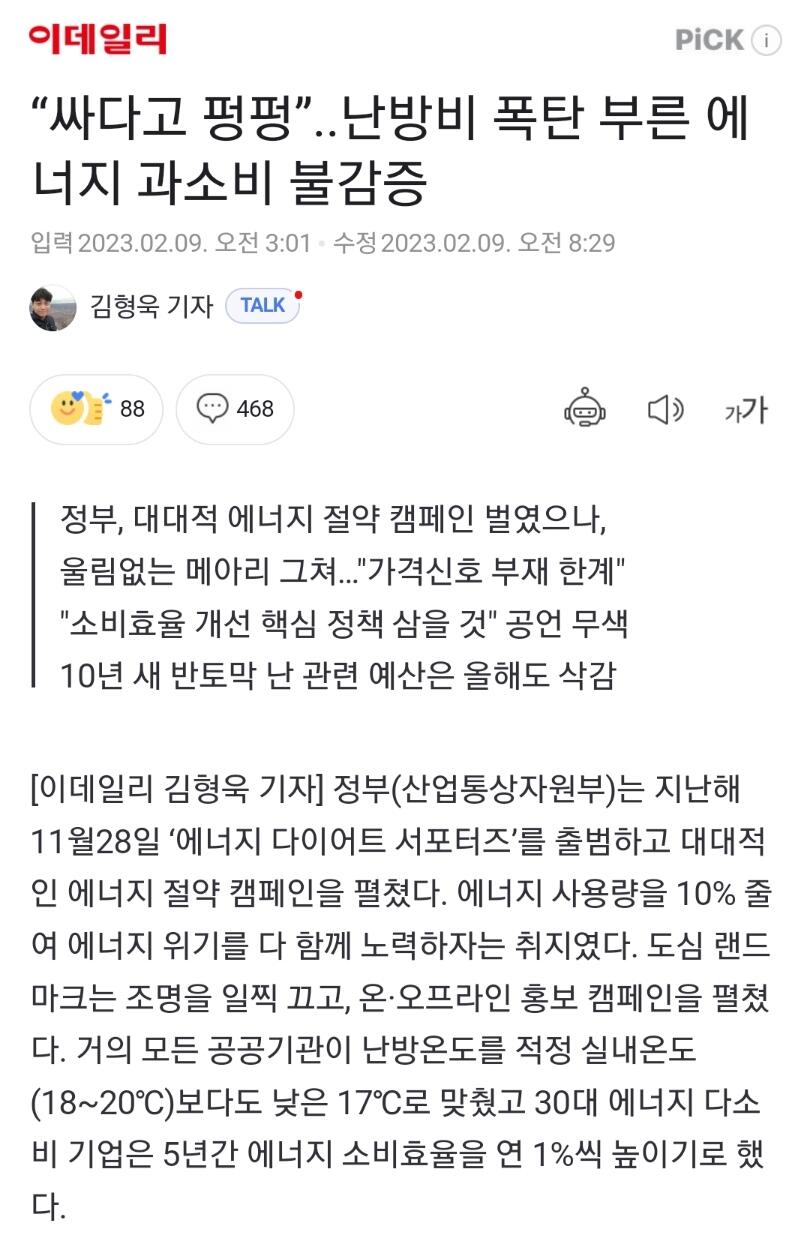The image size is (810, 1260).
Task: Open the 이데일리 publisher page
Action: 97,38
